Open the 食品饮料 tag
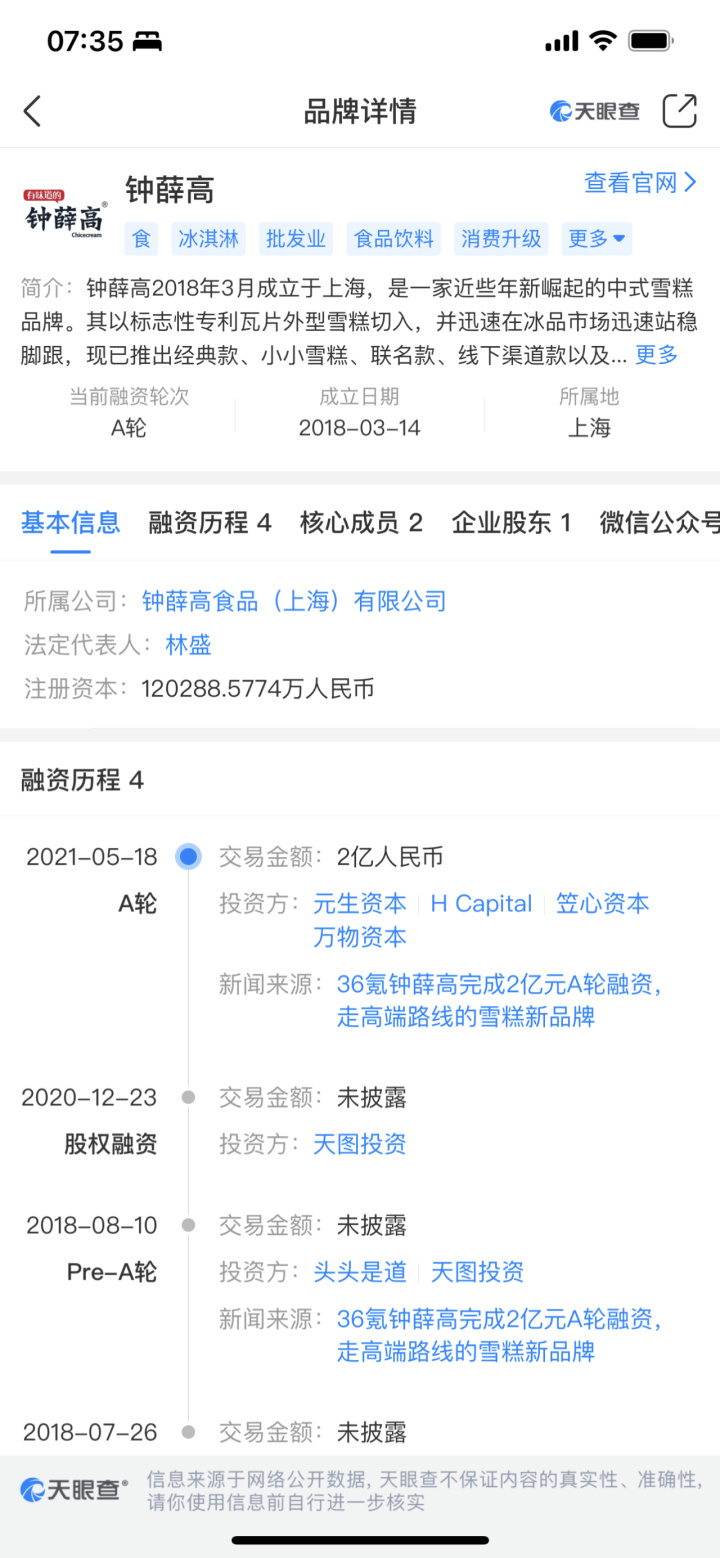 click(395, 239)
